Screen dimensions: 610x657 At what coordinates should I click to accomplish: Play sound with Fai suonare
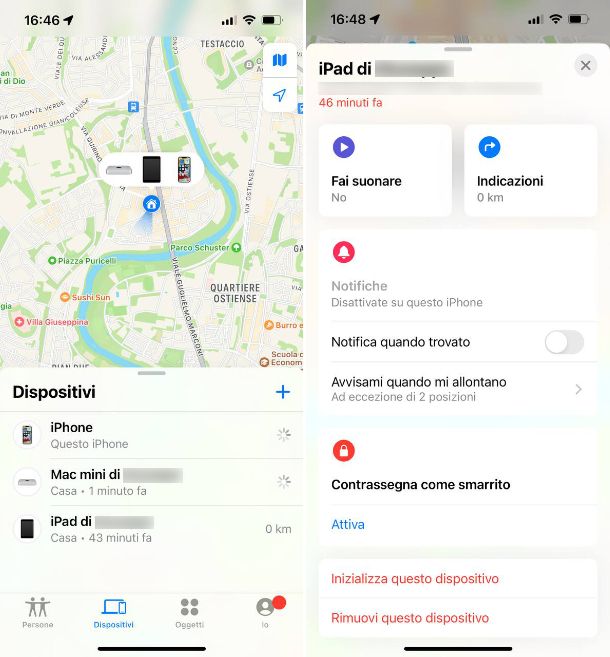pyautogui.click(x=384, y=170)
